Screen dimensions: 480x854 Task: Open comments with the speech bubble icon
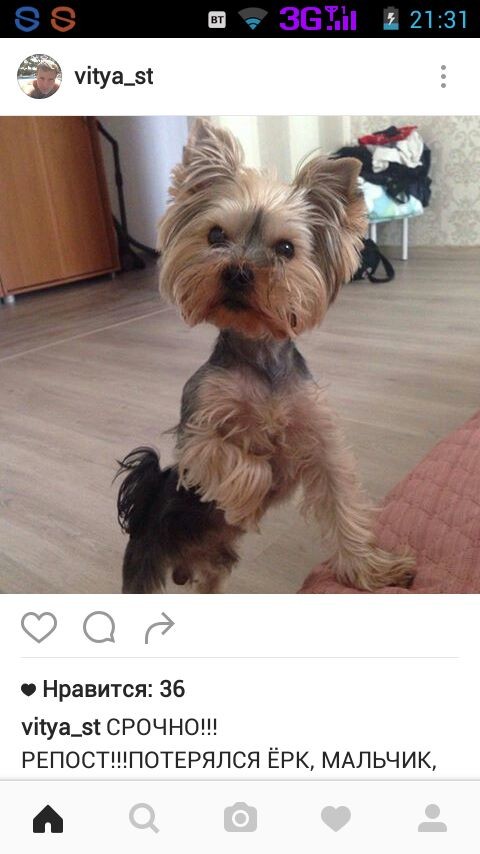(99, 627)
